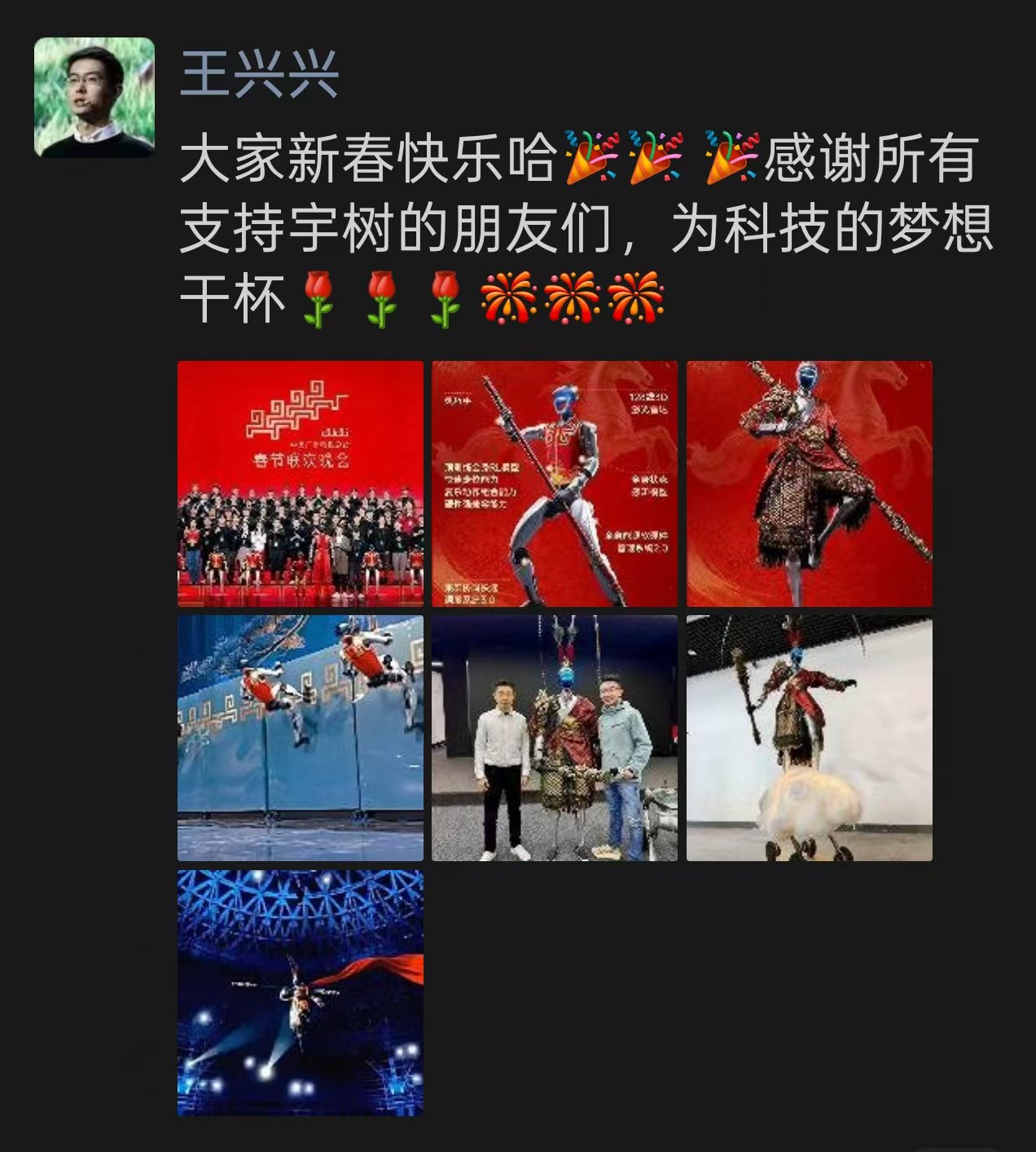Open the photo of two men with robot
This screenshot has height=1152, width=1036.
(554, 738)
